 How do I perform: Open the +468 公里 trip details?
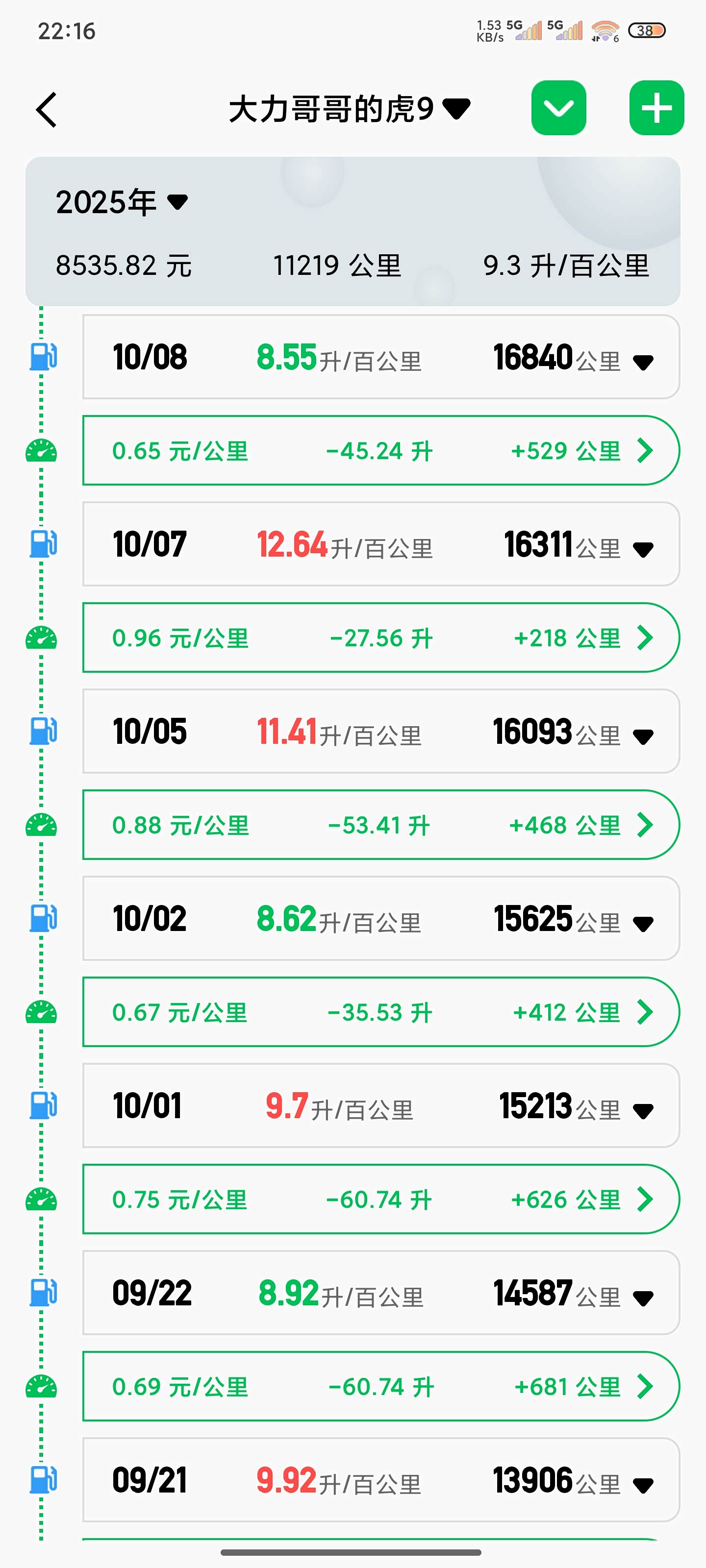tap(645, 825)
